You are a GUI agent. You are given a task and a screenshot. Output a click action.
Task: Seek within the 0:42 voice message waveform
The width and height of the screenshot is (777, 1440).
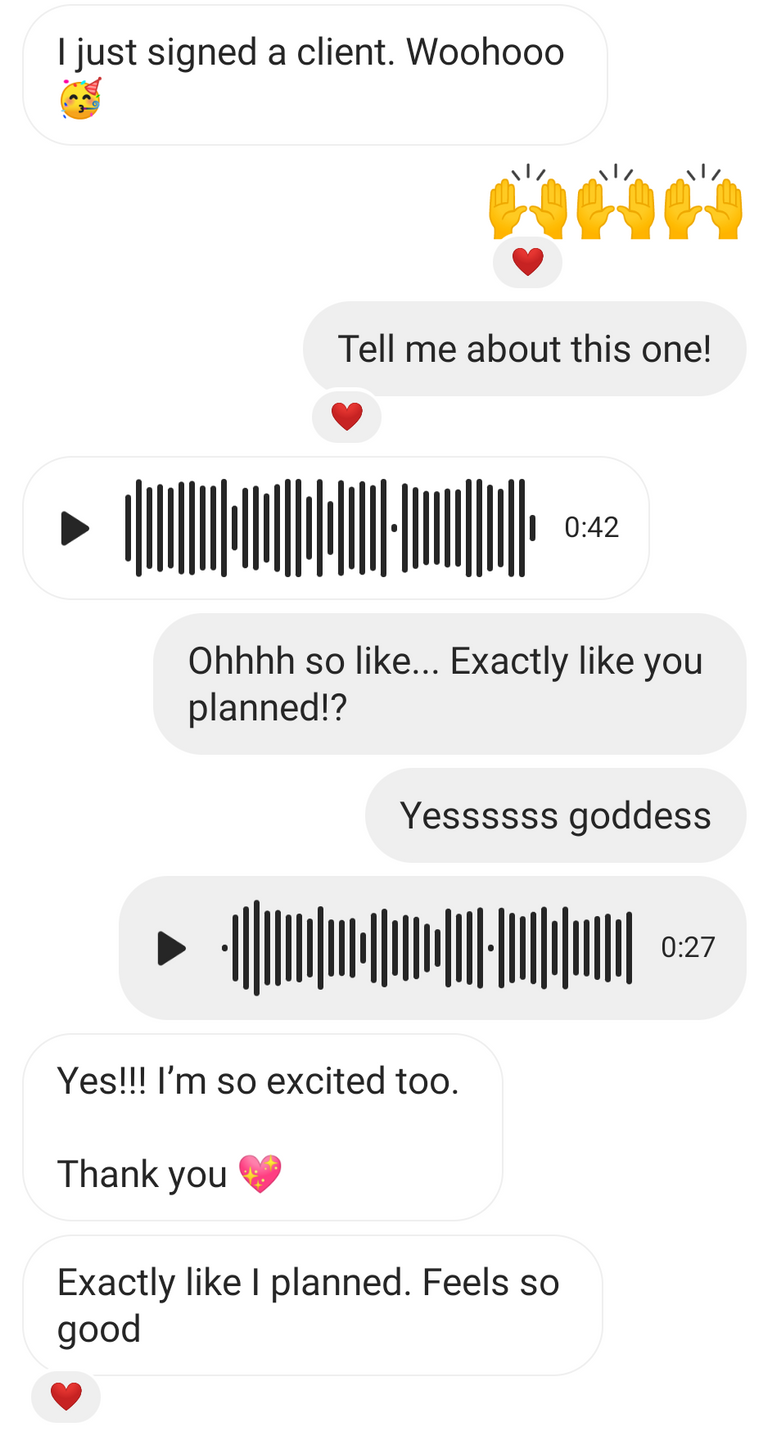330,528
